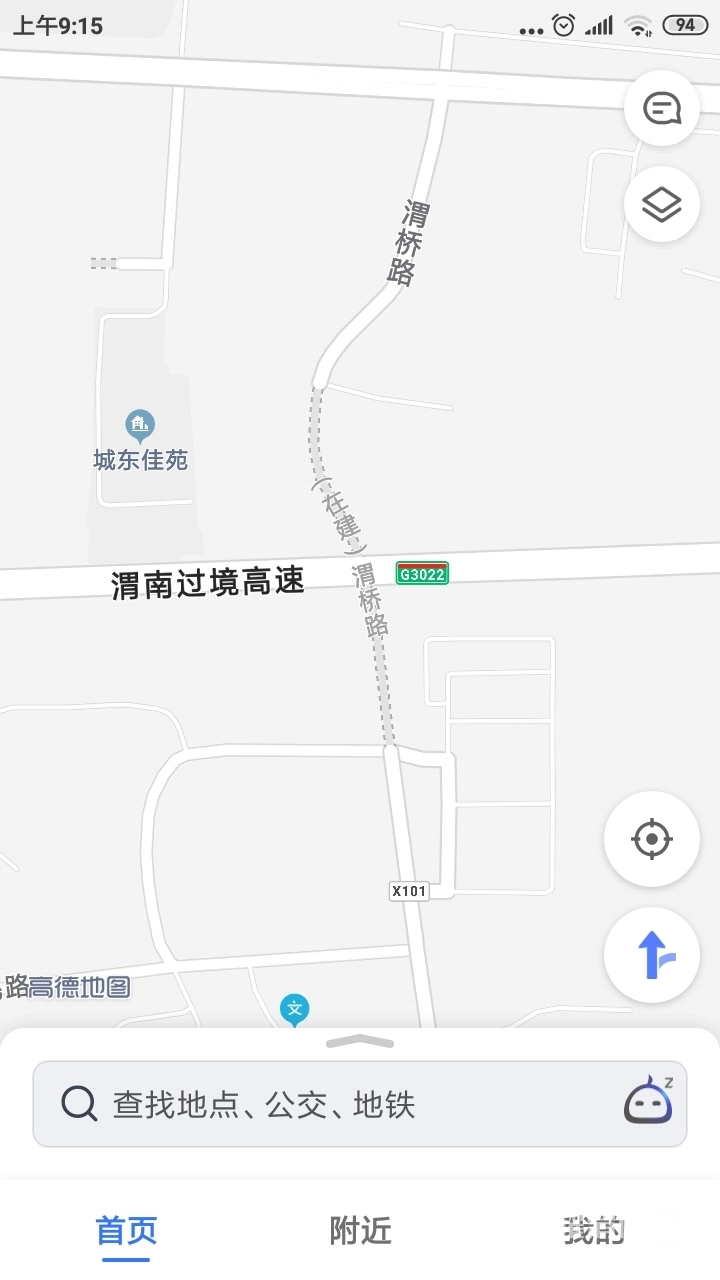Expand the bottom panel handle
This screenshot has width=720, height=1280.
coord(360,1042)
